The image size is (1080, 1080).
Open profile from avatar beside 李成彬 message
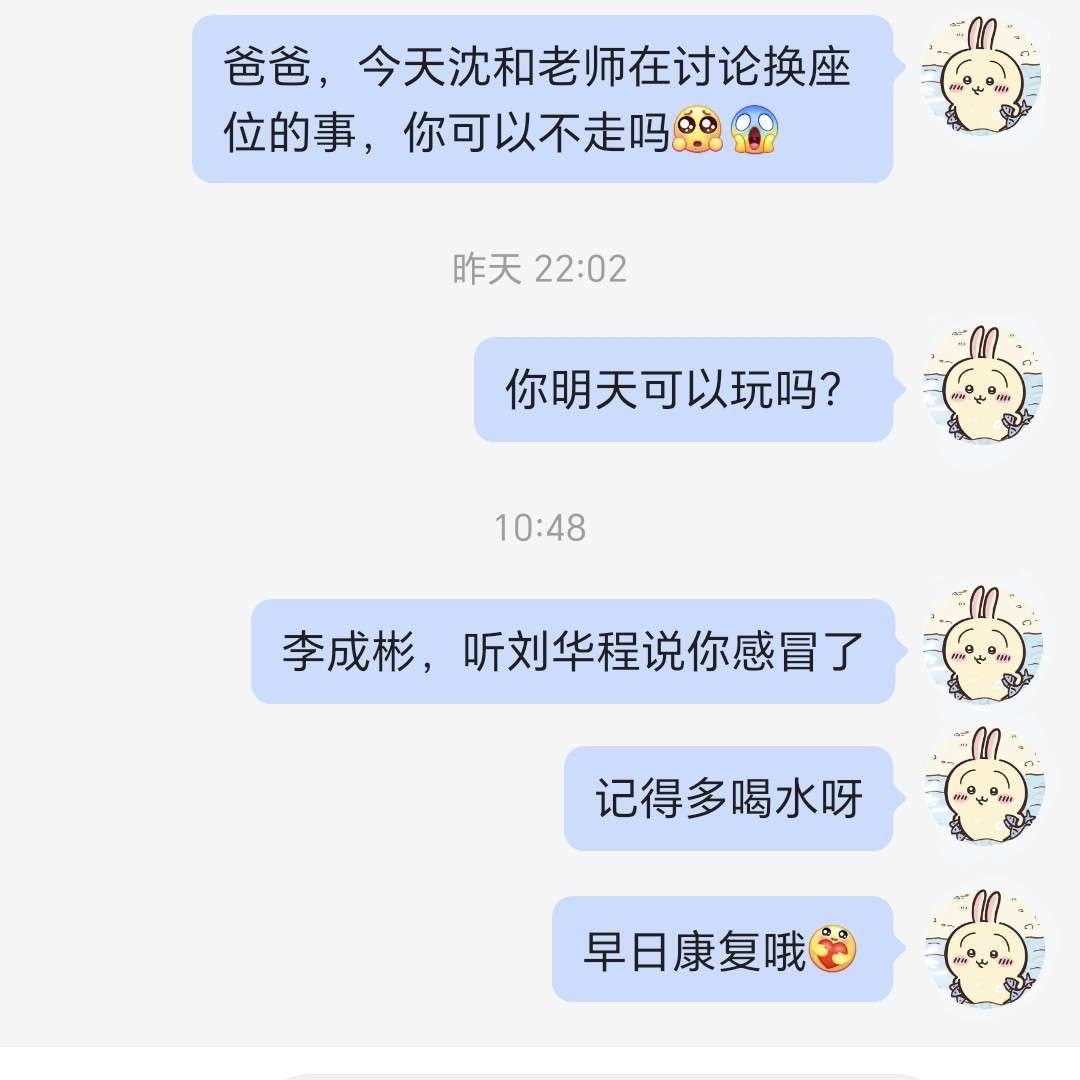(983, 646)
